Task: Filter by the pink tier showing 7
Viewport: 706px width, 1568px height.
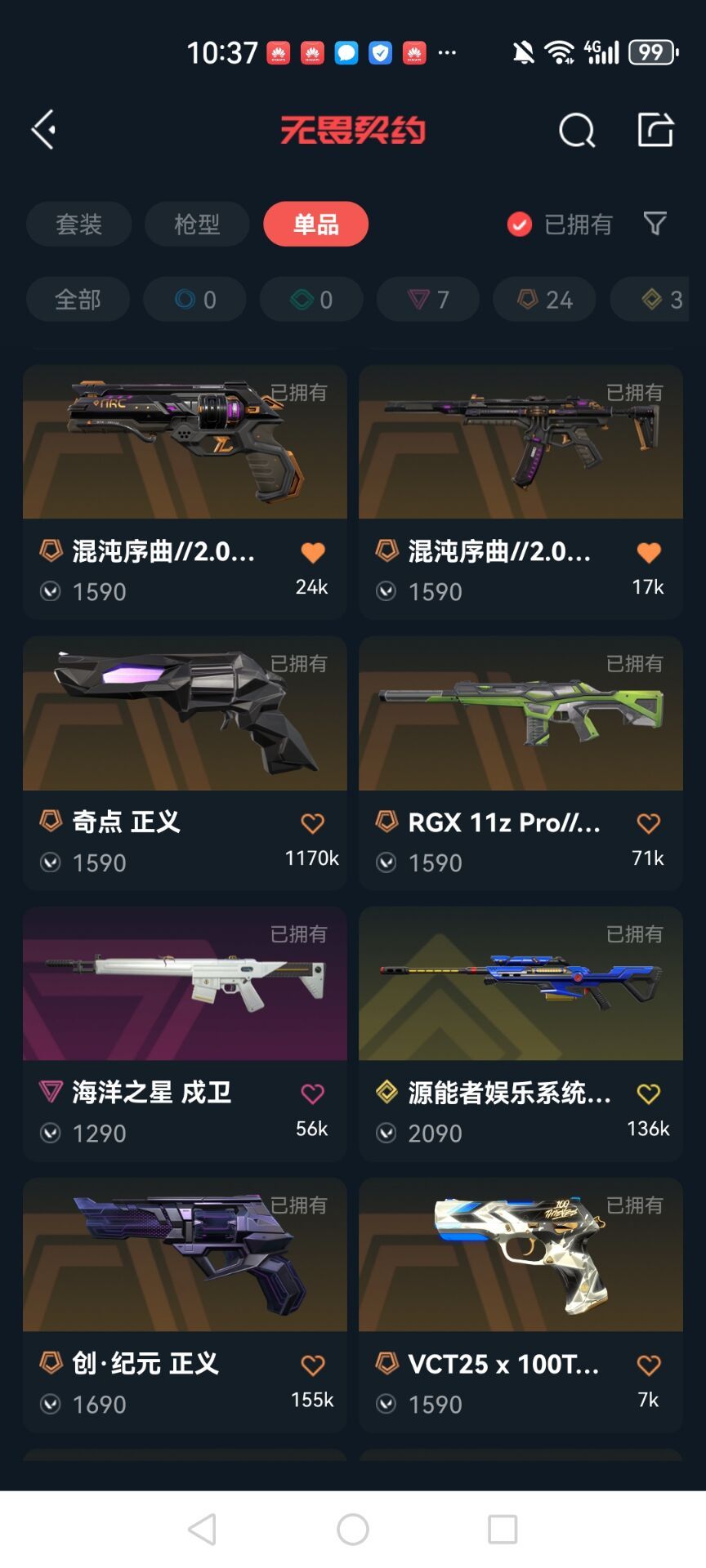Action: (428, 300)
